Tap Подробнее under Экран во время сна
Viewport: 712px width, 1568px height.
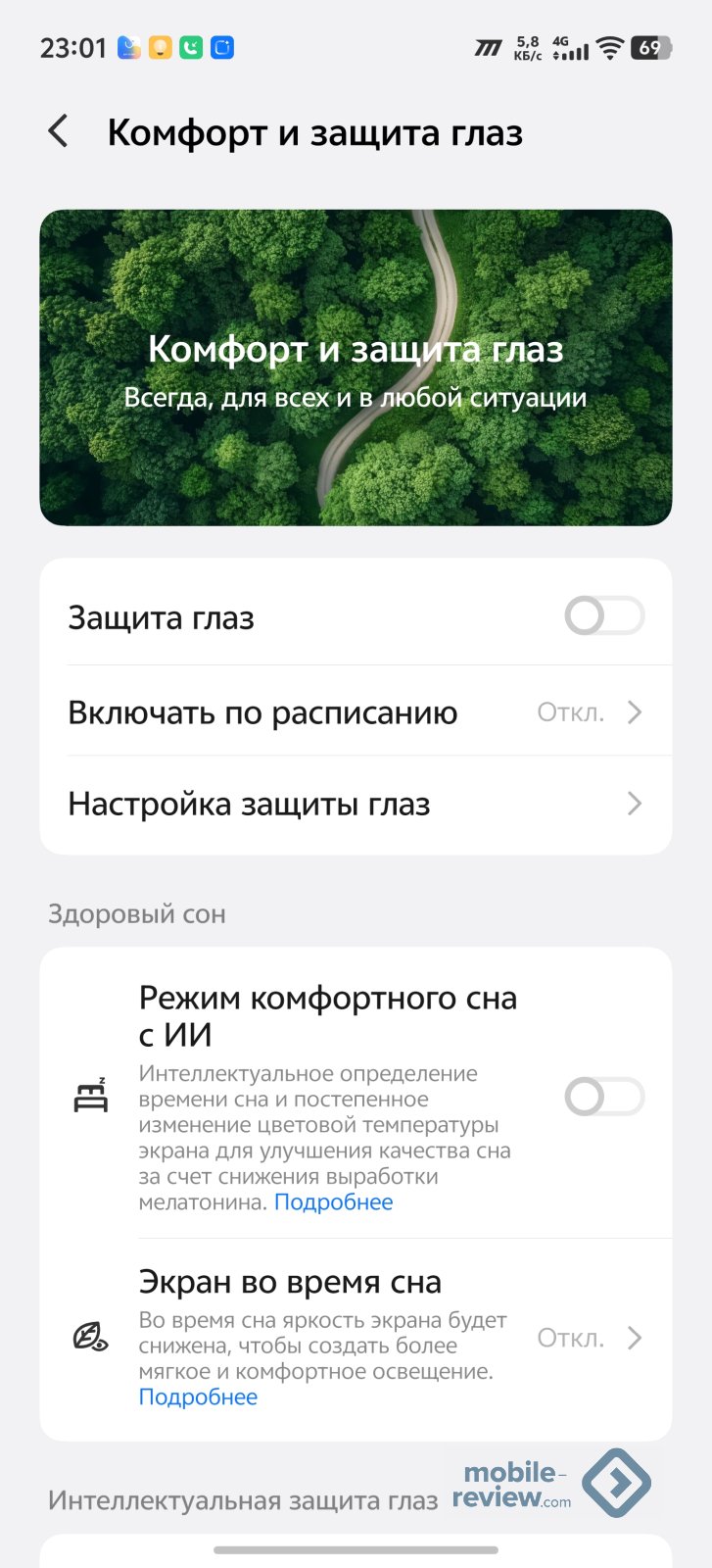coord(198,1397)
